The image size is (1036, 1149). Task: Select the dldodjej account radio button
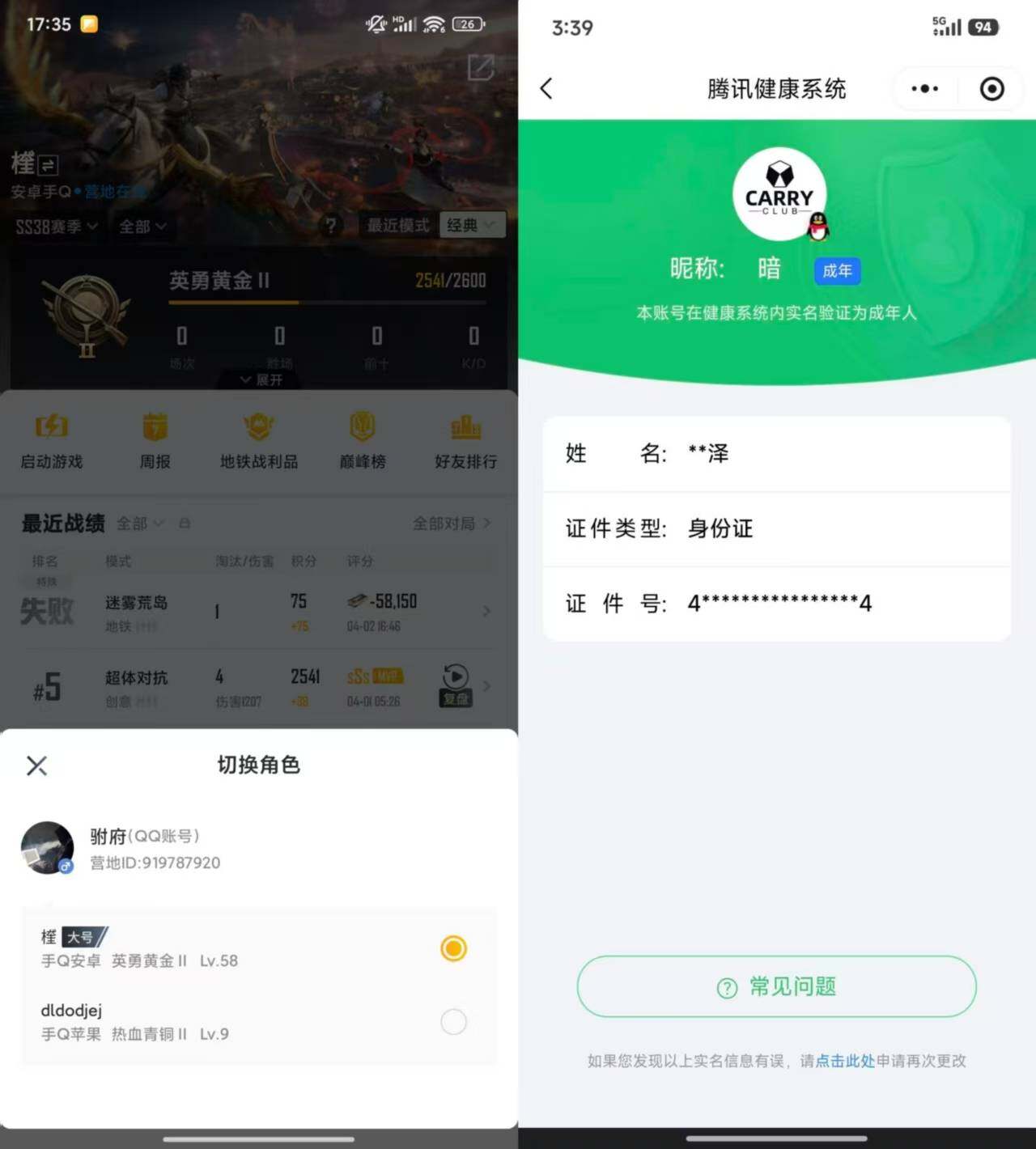[454, 1022]
